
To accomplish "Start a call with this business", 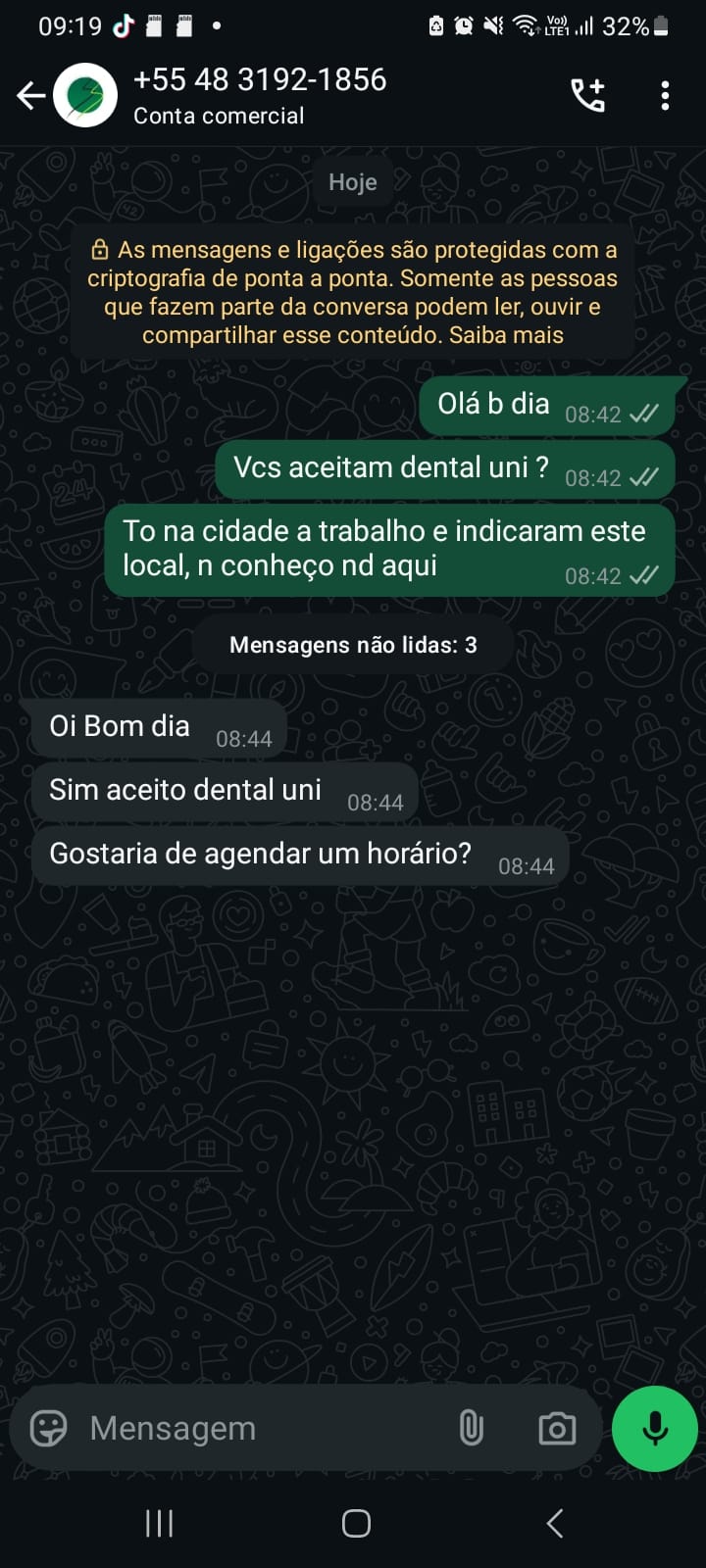I will click(588, 95).
